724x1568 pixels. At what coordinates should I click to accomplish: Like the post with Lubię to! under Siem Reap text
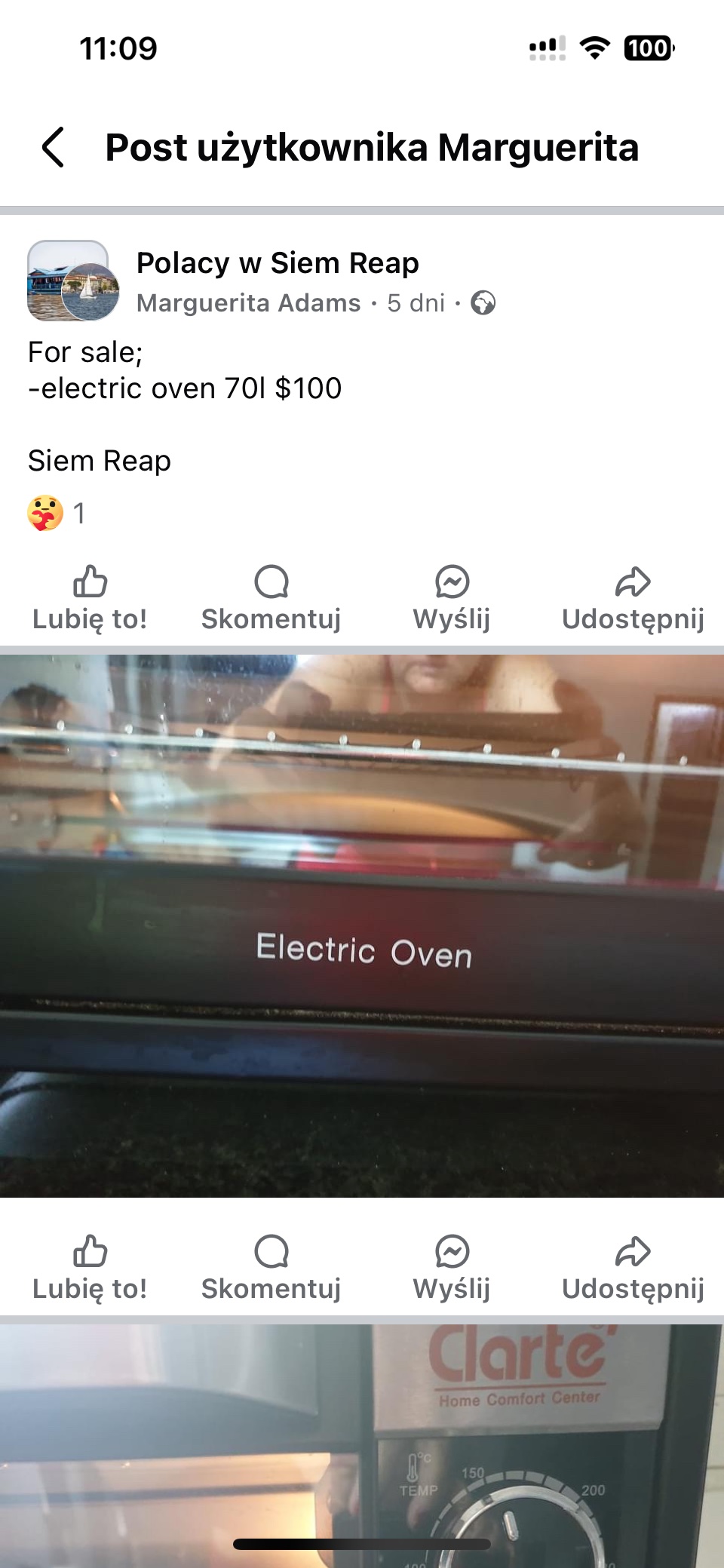[90, 599]
